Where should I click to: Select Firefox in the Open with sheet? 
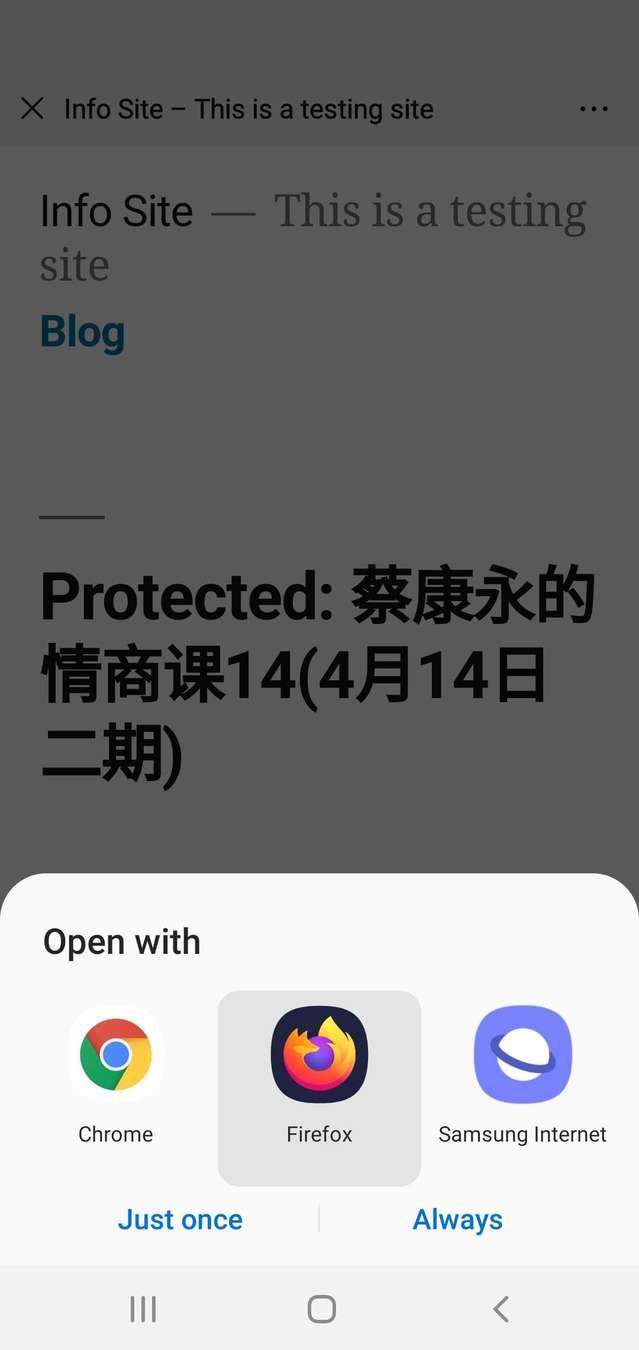pos(319,1087)
